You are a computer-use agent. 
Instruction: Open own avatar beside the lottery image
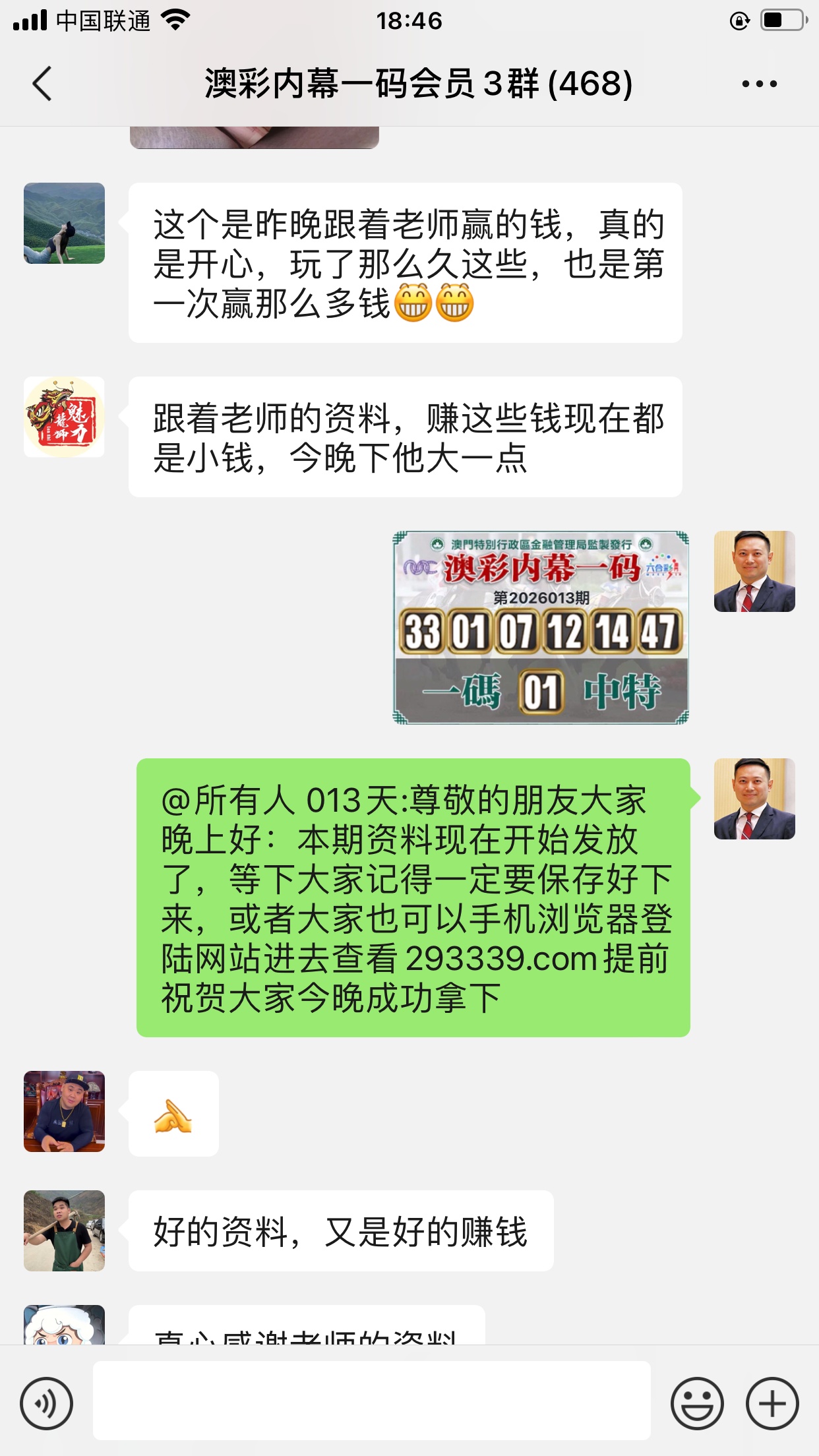754,571
